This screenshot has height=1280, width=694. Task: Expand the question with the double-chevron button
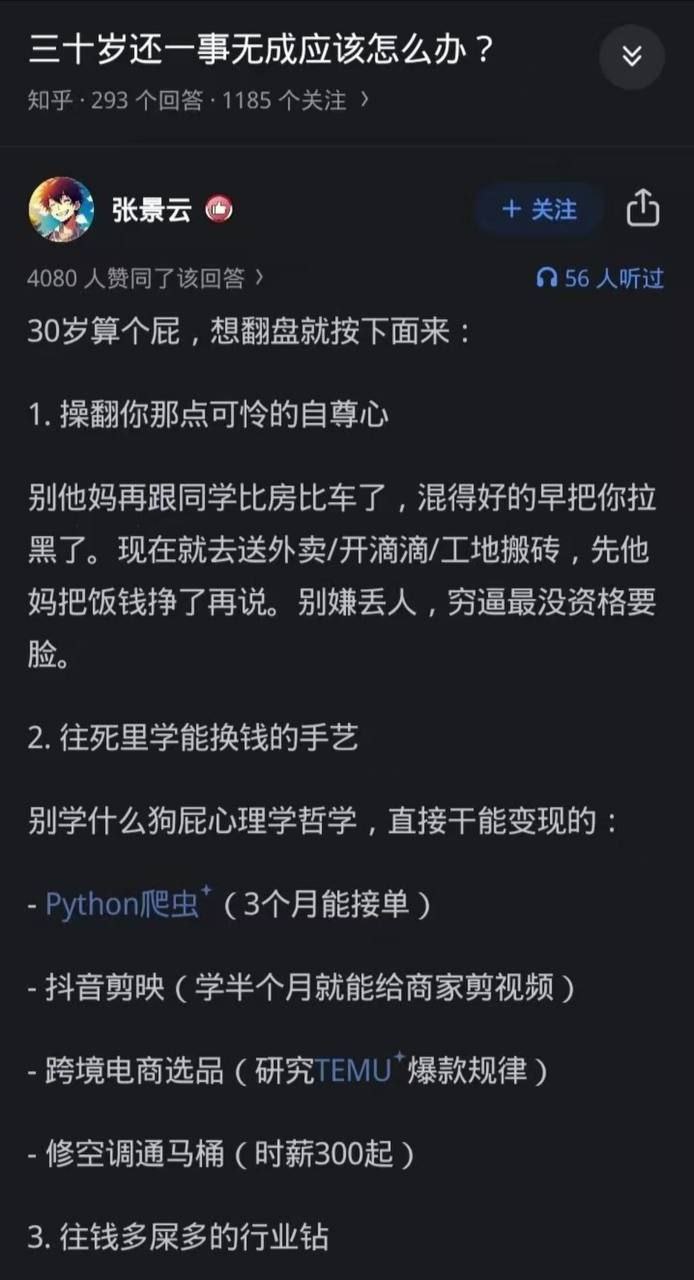631,57
